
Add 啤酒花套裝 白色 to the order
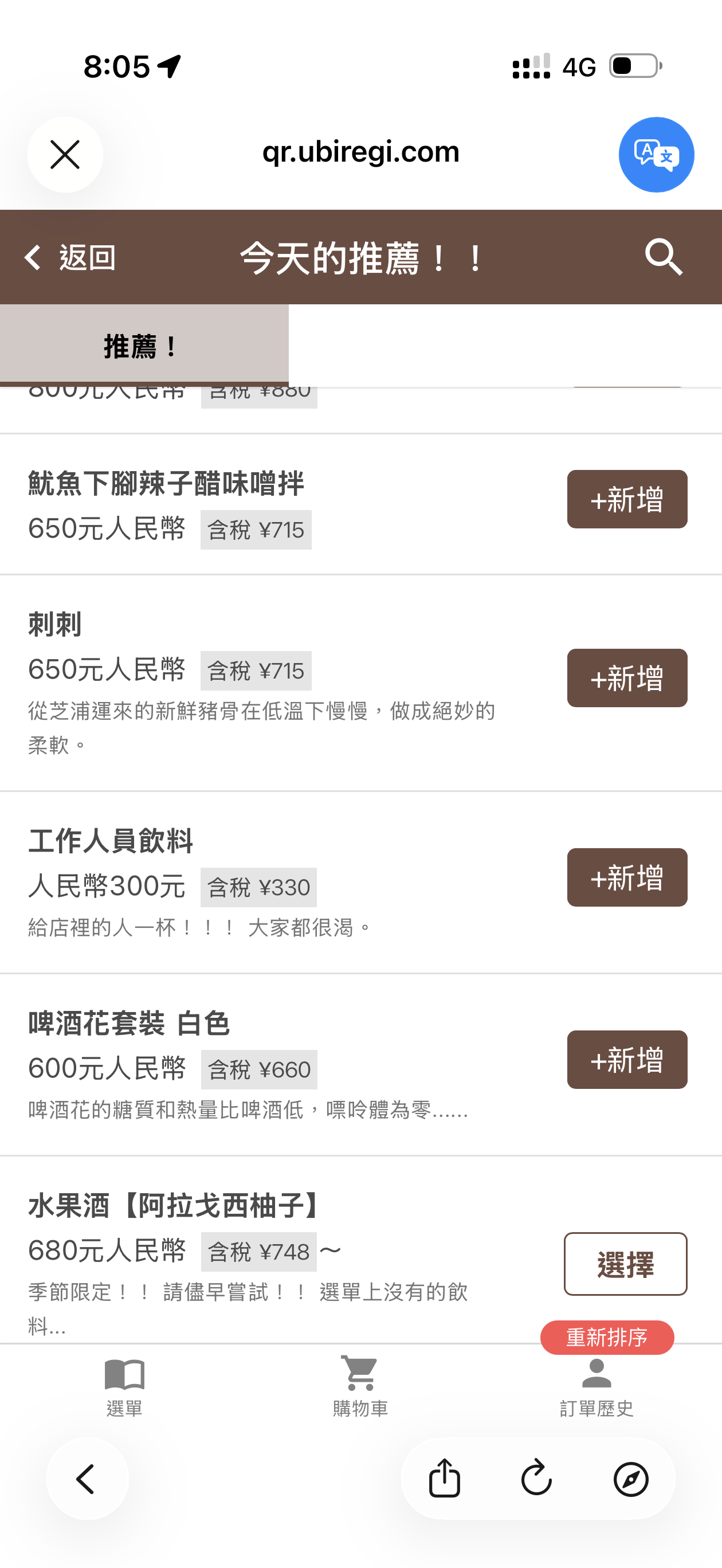(x=626, y=1060)
